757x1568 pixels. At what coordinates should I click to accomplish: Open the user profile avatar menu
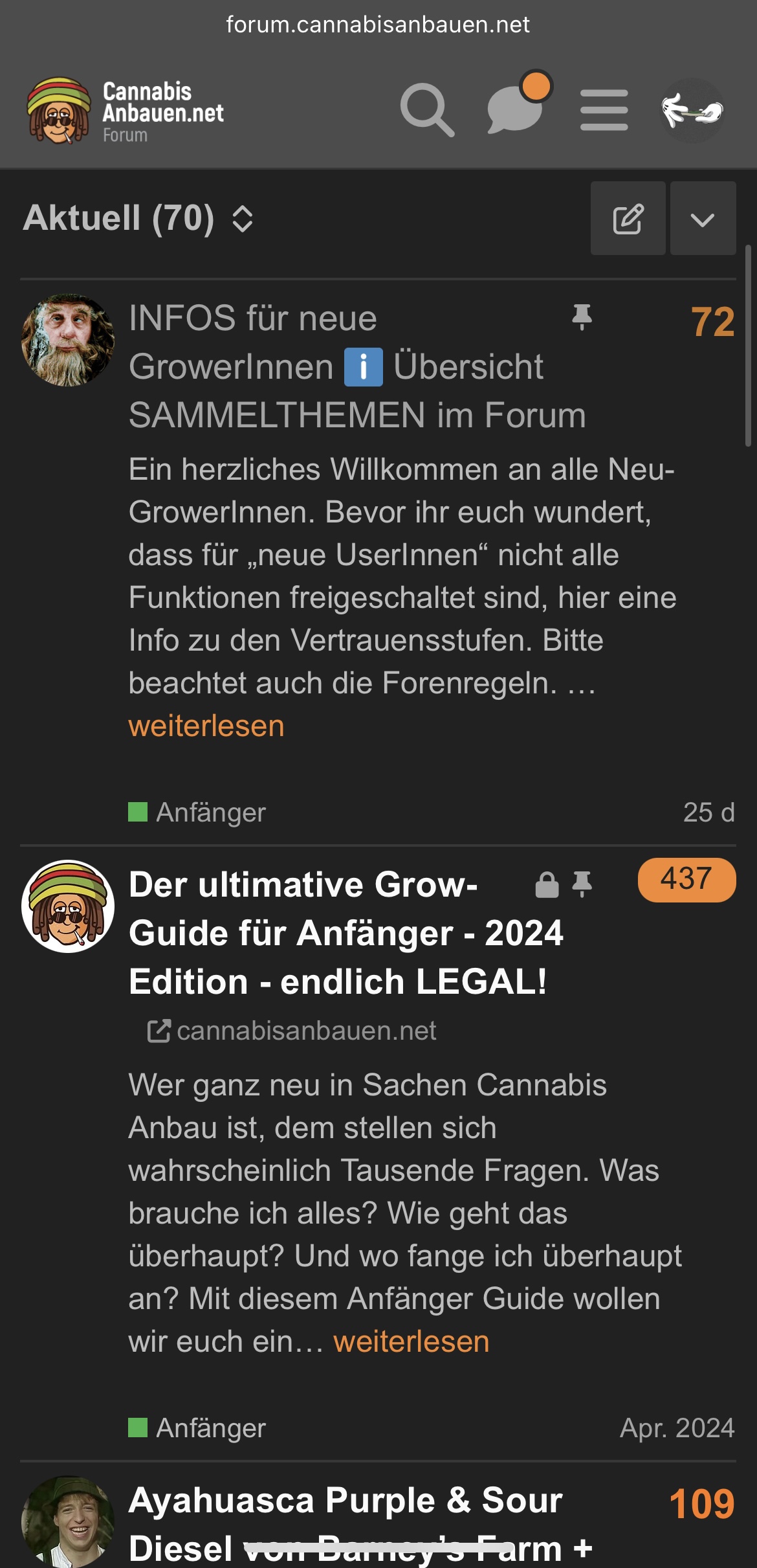click(x=692, y=110)
